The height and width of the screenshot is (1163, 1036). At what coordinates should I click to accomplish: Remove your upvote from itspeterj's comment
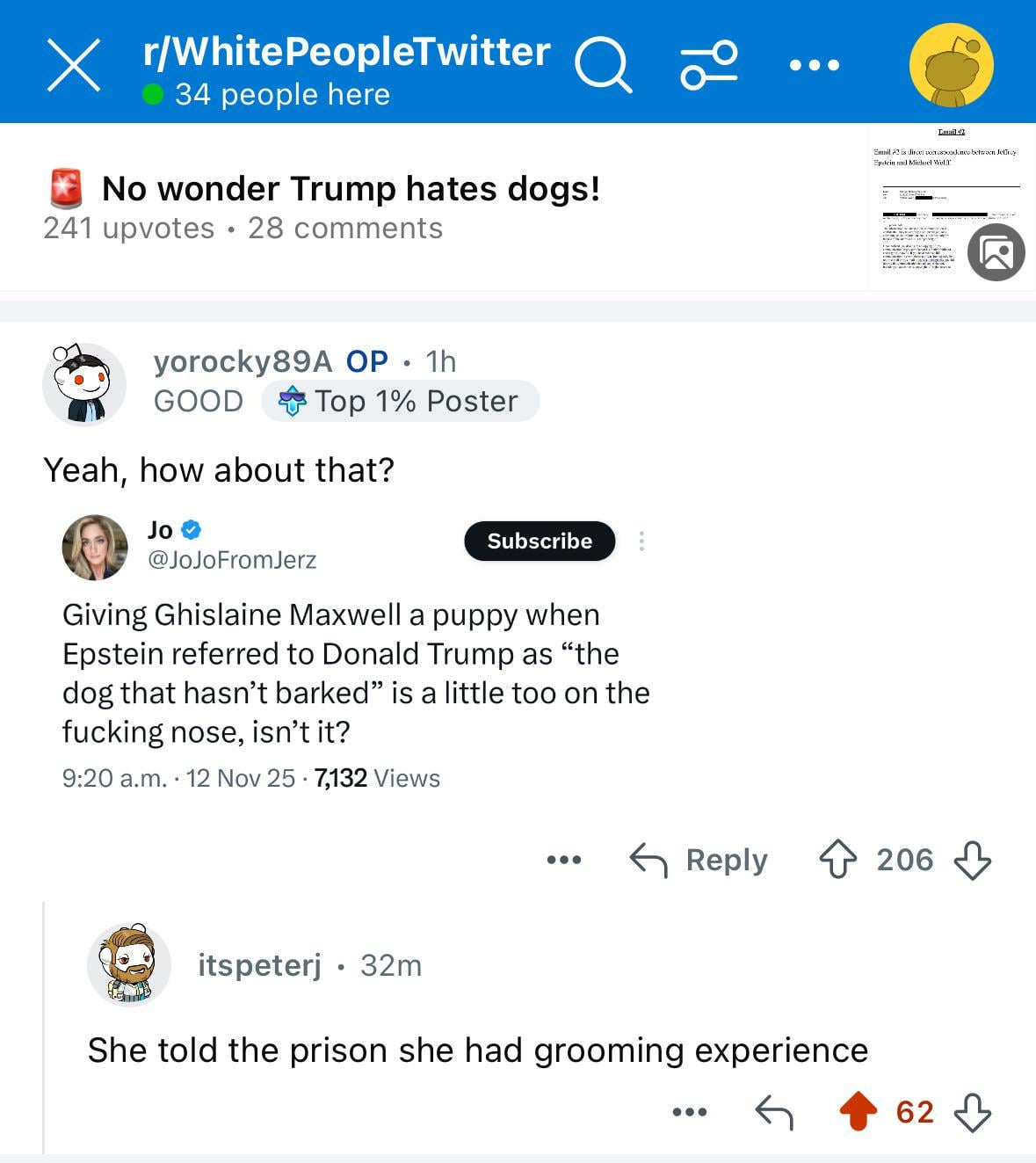click(x=858, y=1112)
